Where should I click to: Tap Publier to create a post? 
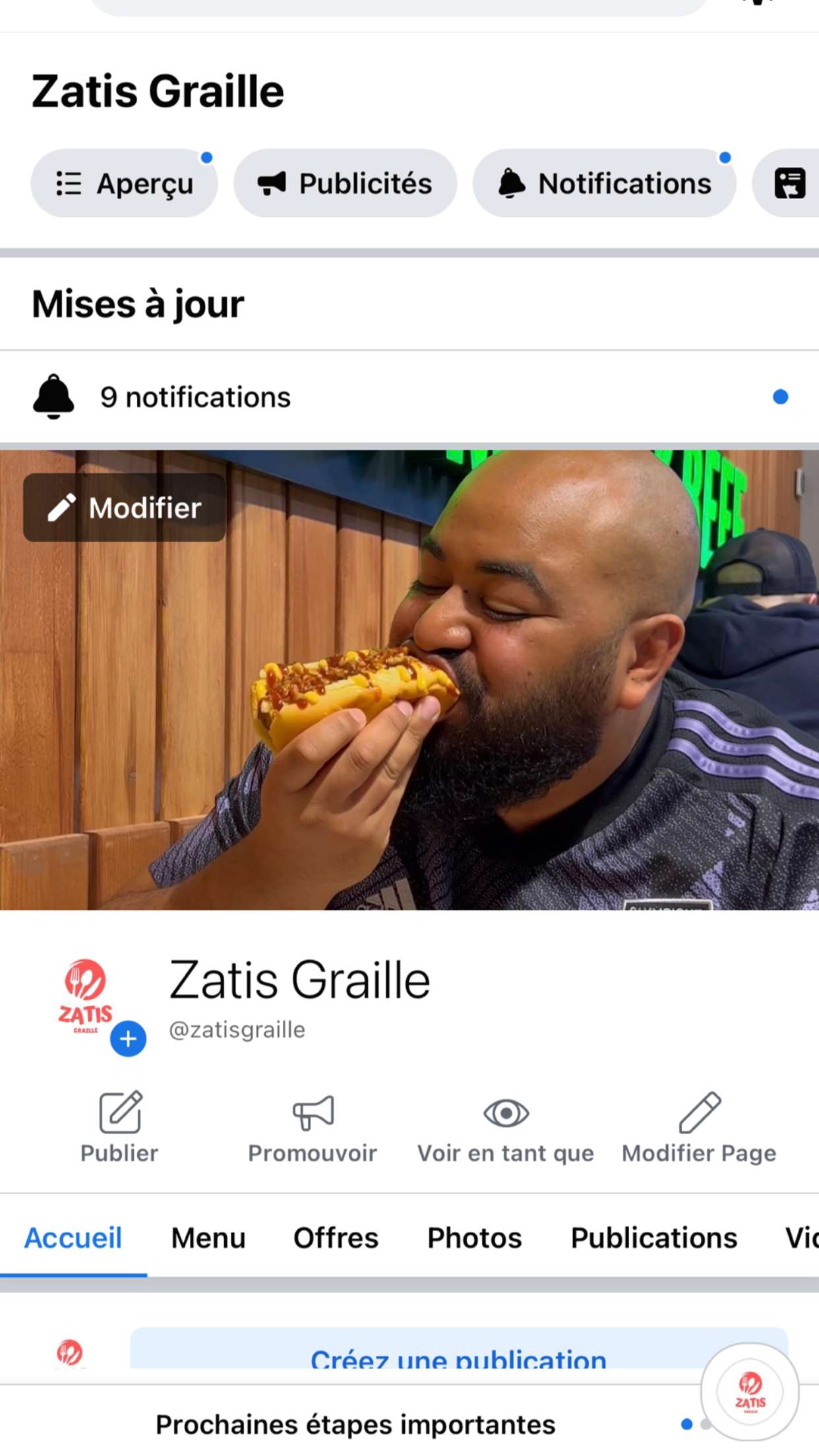pyautogui.click(x=119, y=1128)
